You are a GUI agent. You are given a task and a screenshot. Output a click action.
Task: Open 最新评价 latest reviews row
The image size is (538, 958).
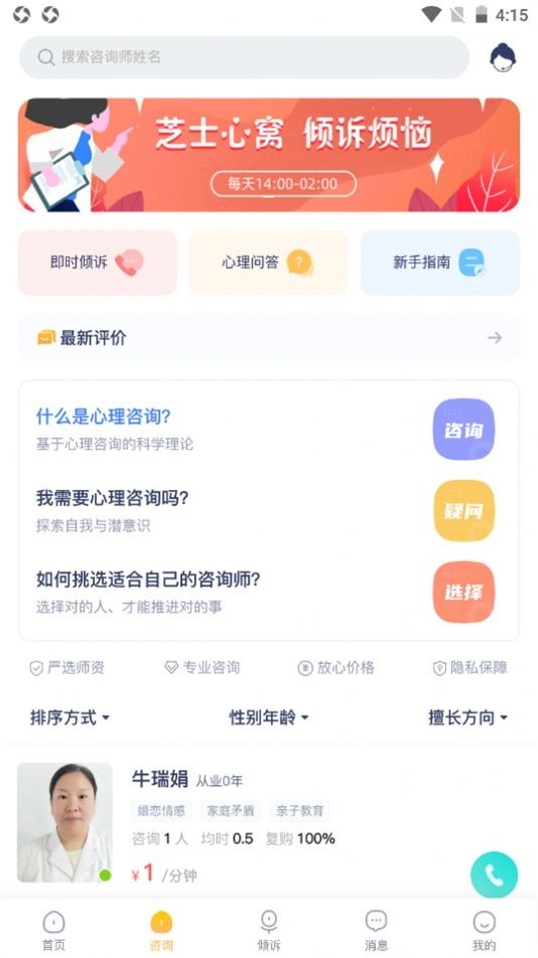coord(269,338)
